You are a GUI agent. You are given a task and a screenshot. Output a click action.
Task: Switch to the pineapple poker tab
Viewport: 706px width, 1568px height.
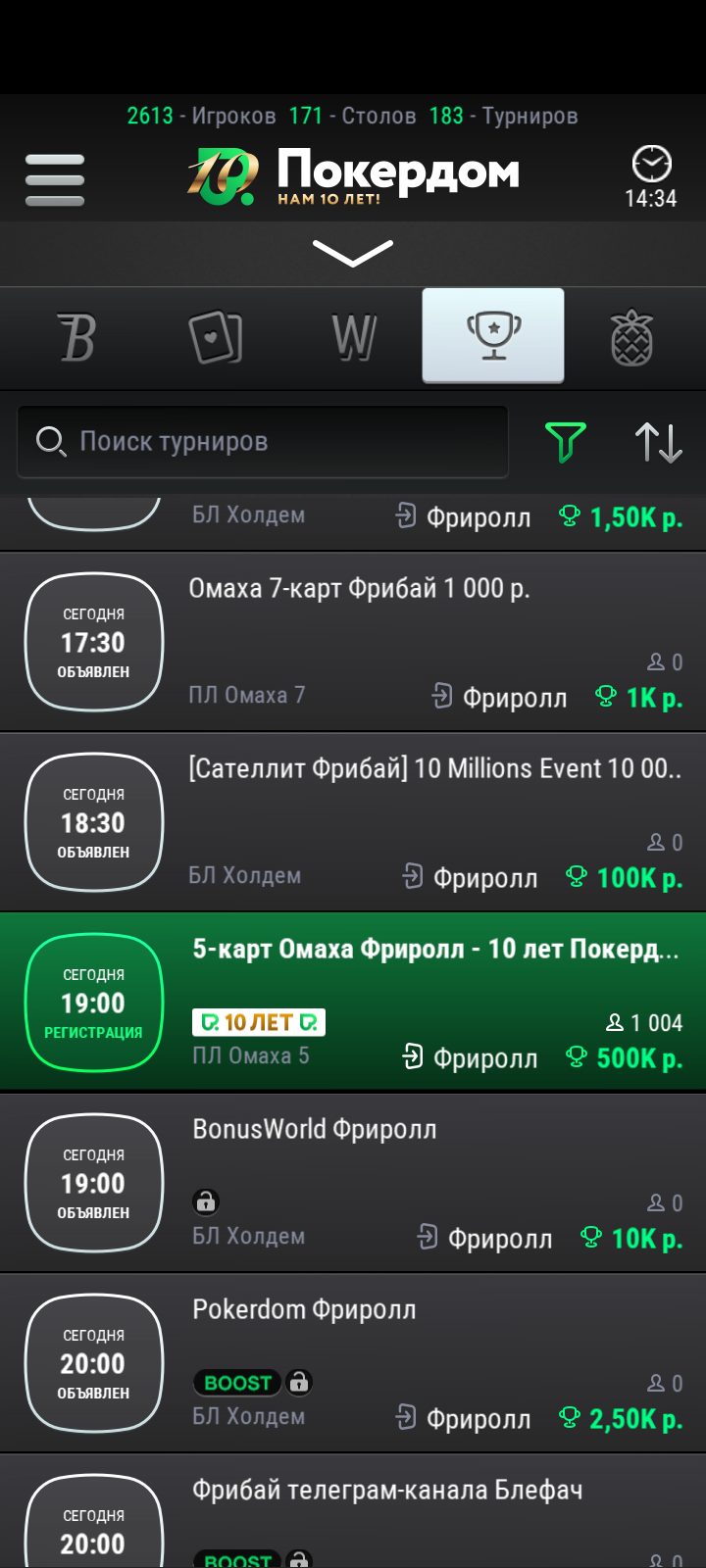click(x=632, y=338)
